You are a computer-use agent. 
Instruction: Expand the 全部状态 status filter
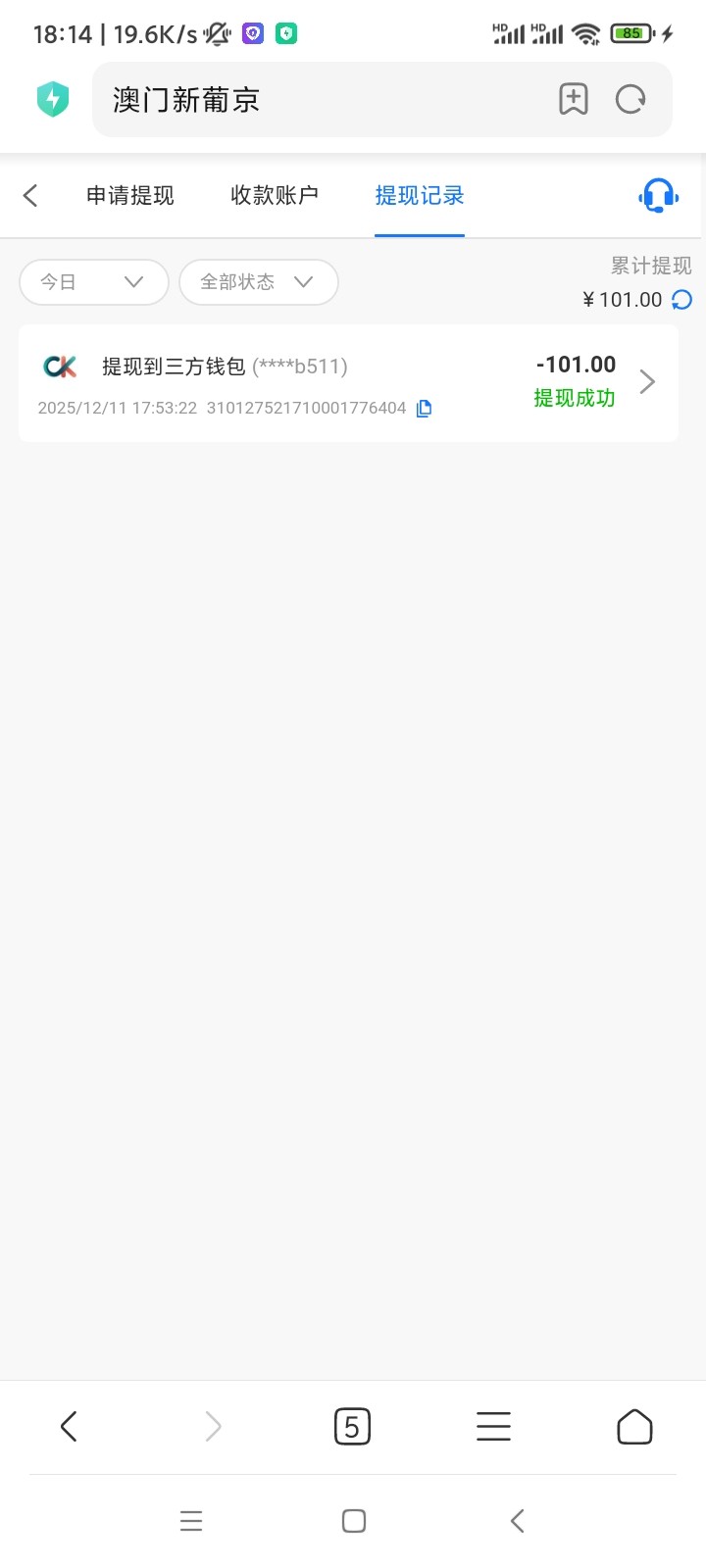click(x=258, y=282)
